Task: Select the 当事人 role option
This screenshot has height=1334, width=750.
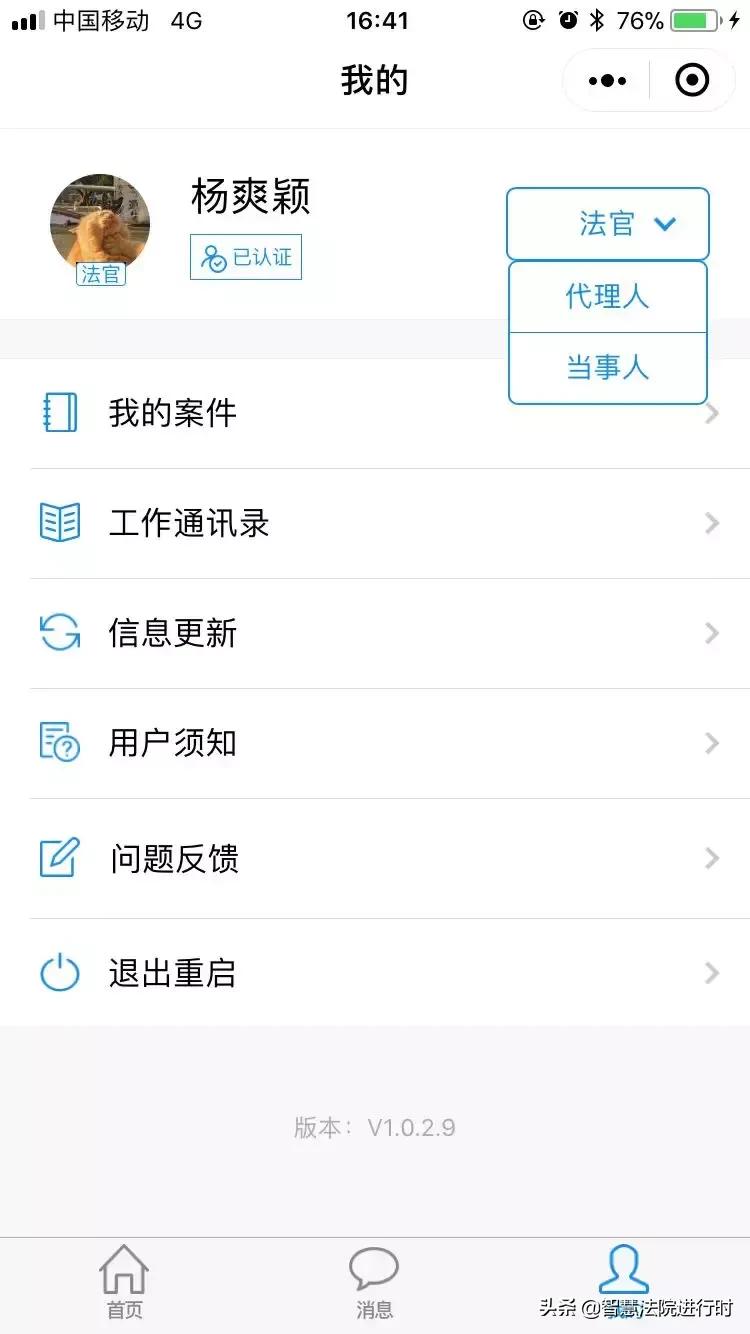Action: (x=607, y=368)
